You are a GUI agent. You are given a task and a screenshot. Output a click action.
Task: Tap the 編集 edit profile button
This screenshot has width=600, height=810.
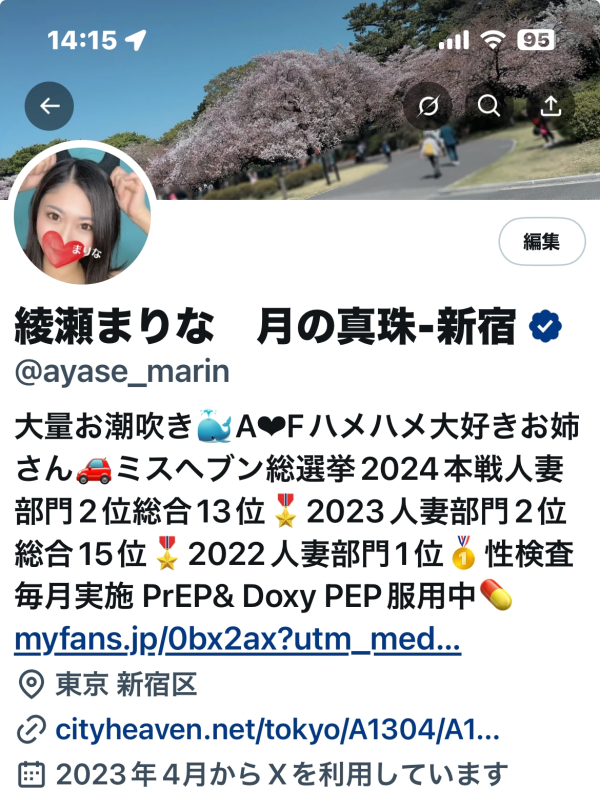(541, 241)
